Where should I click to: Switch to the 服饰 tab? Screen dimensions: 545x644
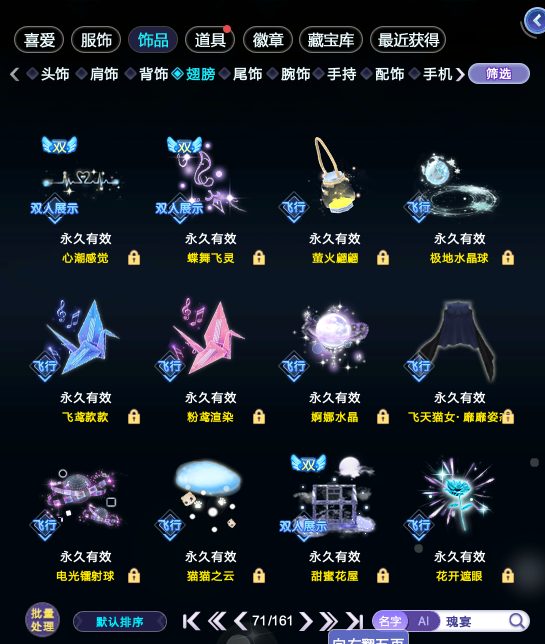96,40
